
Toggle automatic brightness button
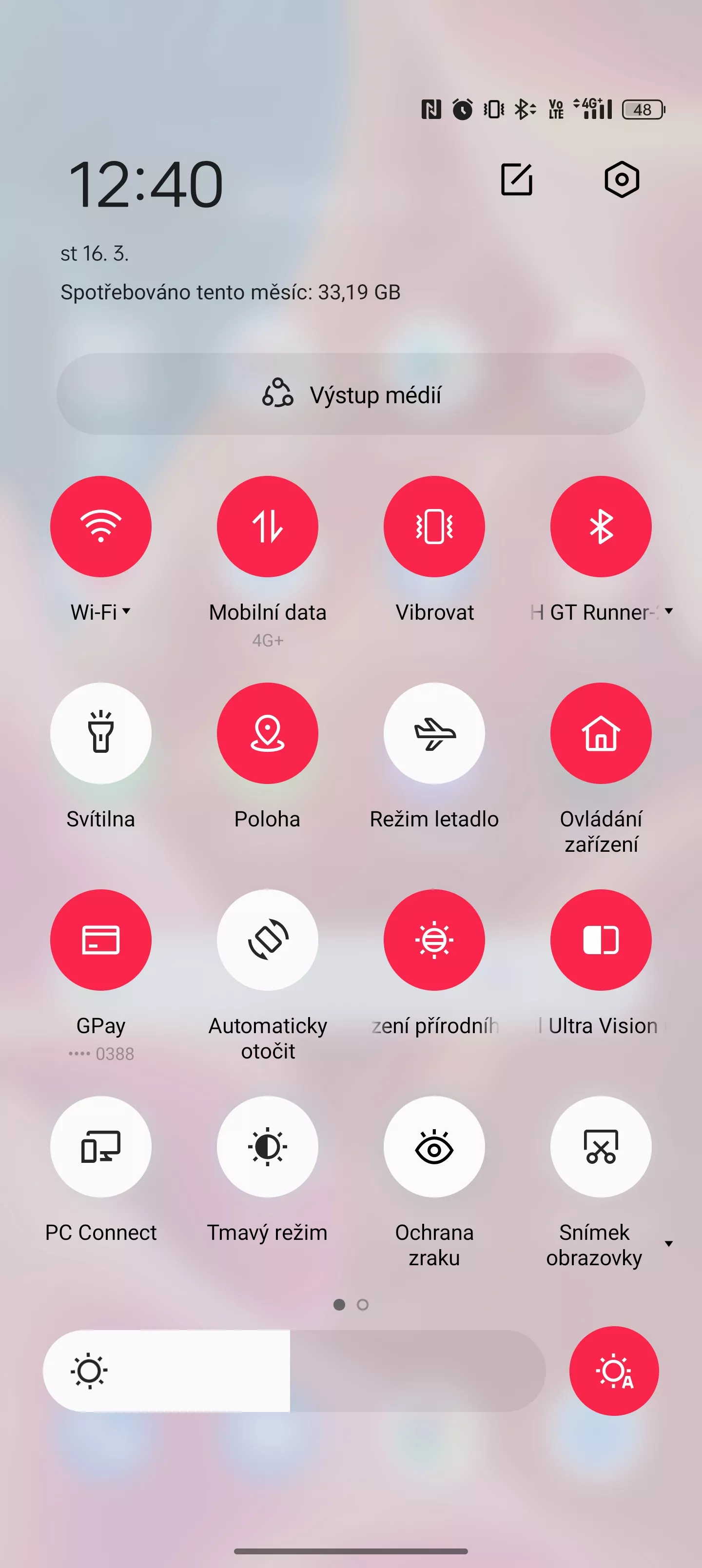point(614,1371)
